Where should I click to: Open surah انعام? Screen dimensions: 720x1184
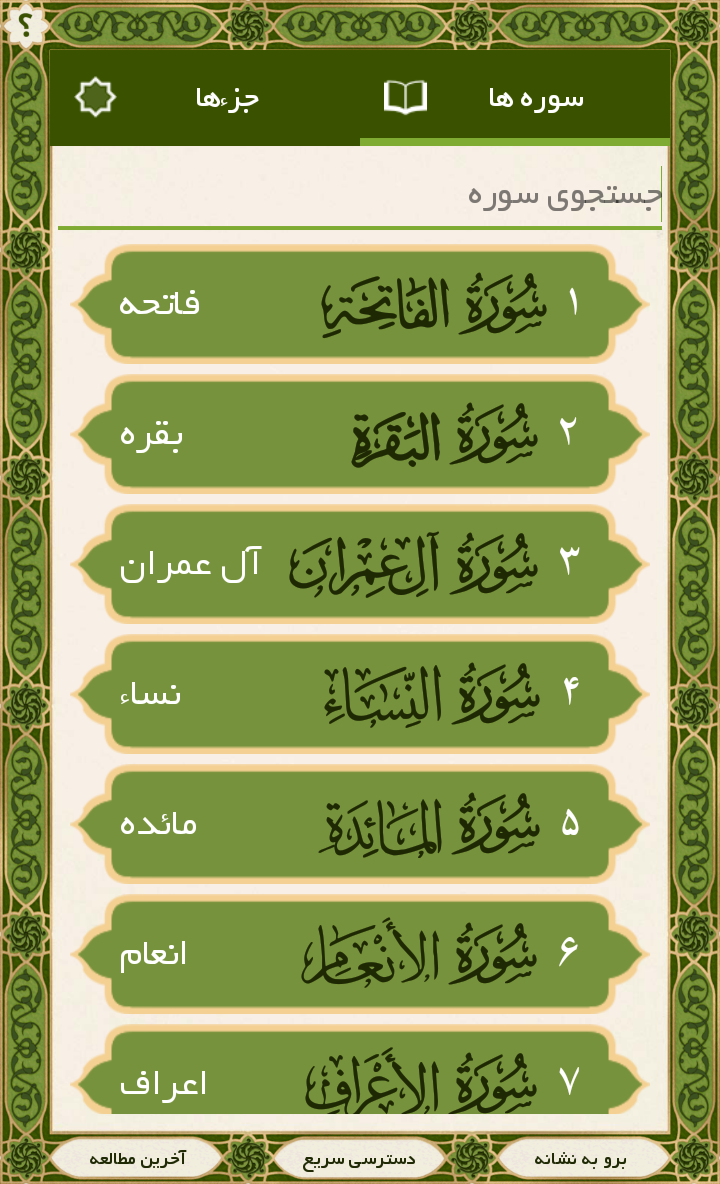coord(360,954)
